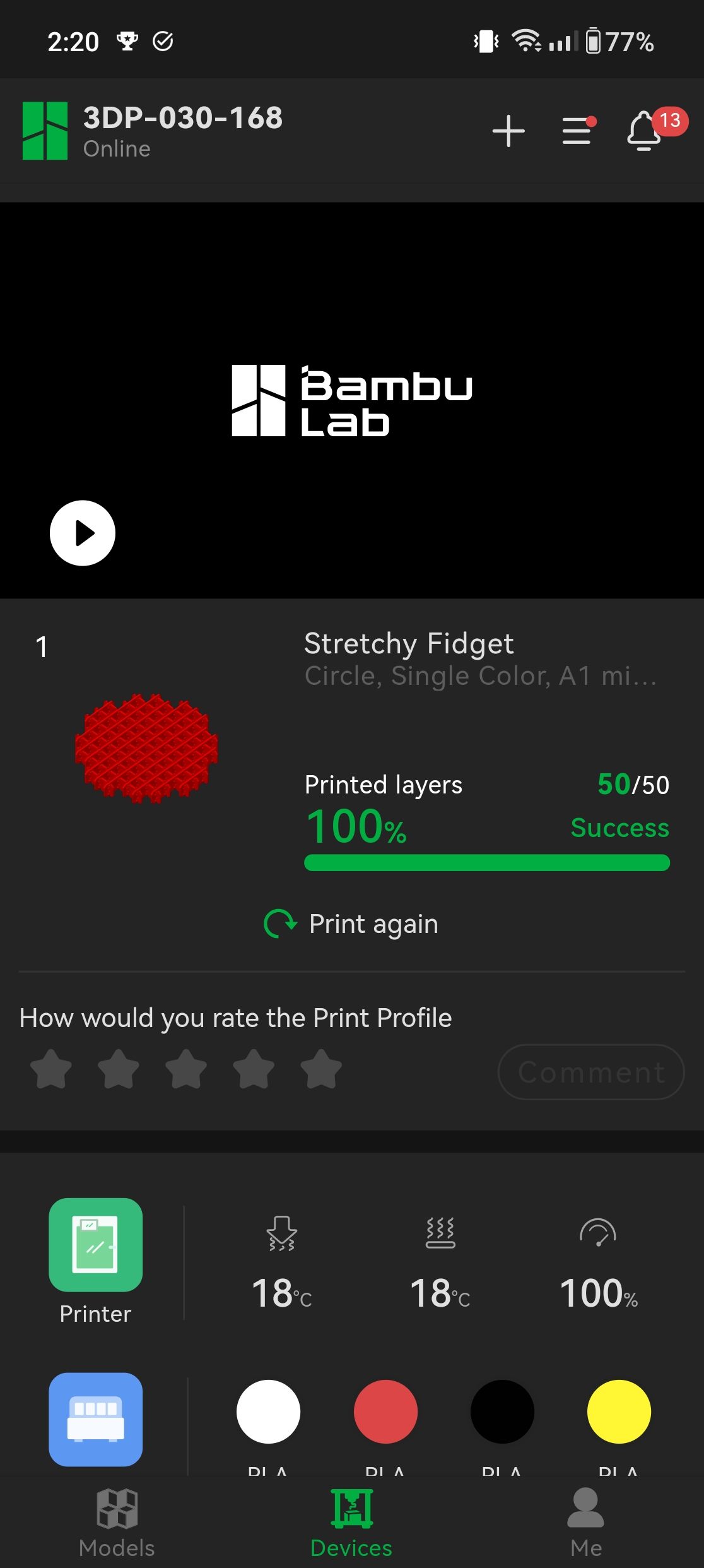Select the red PLA filament
Screen dimensions: 704x1568
(x=385, y=1411)
